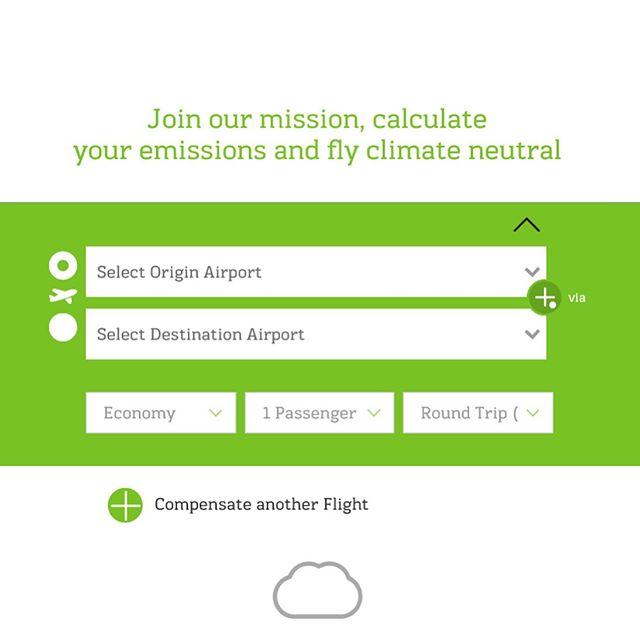640x640 pixels.
Task: Add a via stopover airport
Action: (544, 298)
